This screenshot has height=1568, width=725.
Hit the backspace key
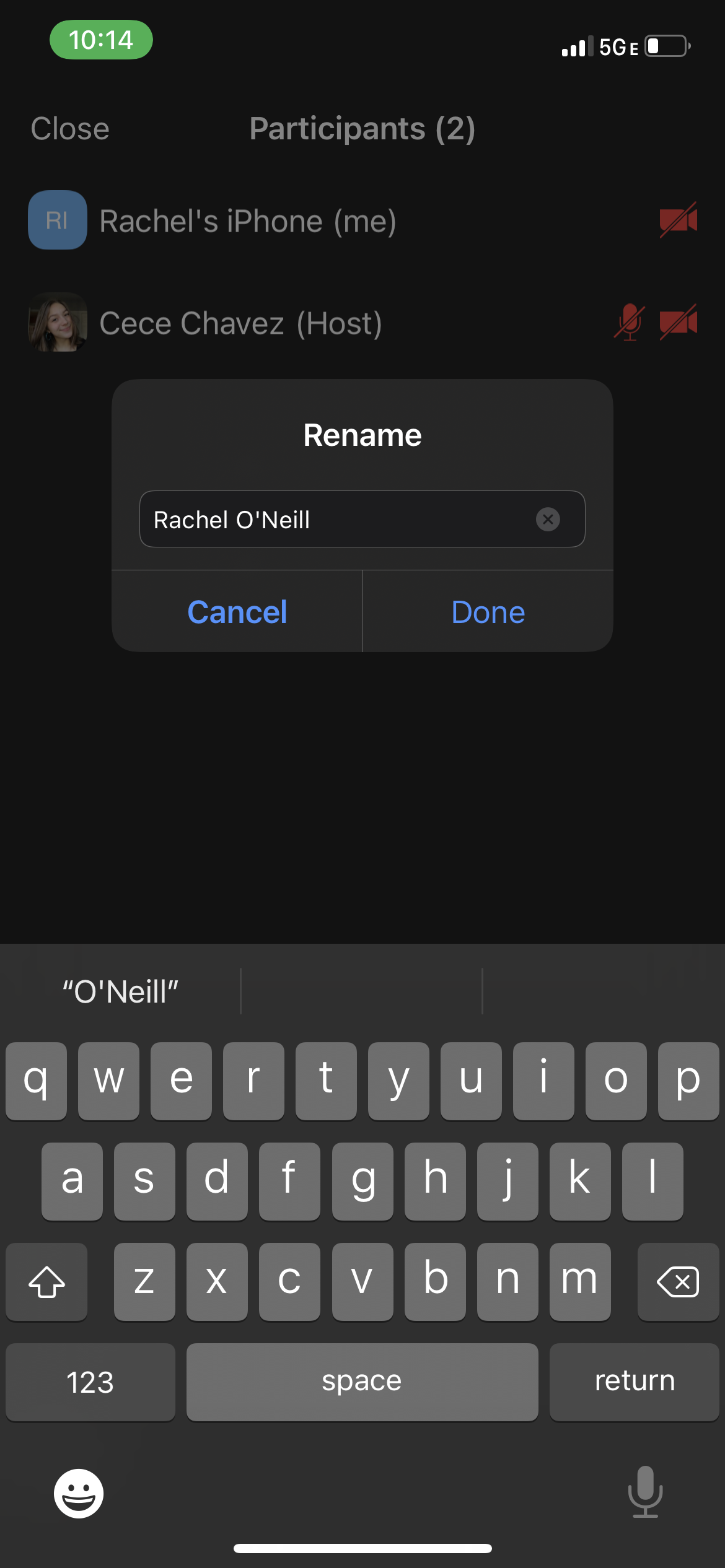click(678, 1281)
